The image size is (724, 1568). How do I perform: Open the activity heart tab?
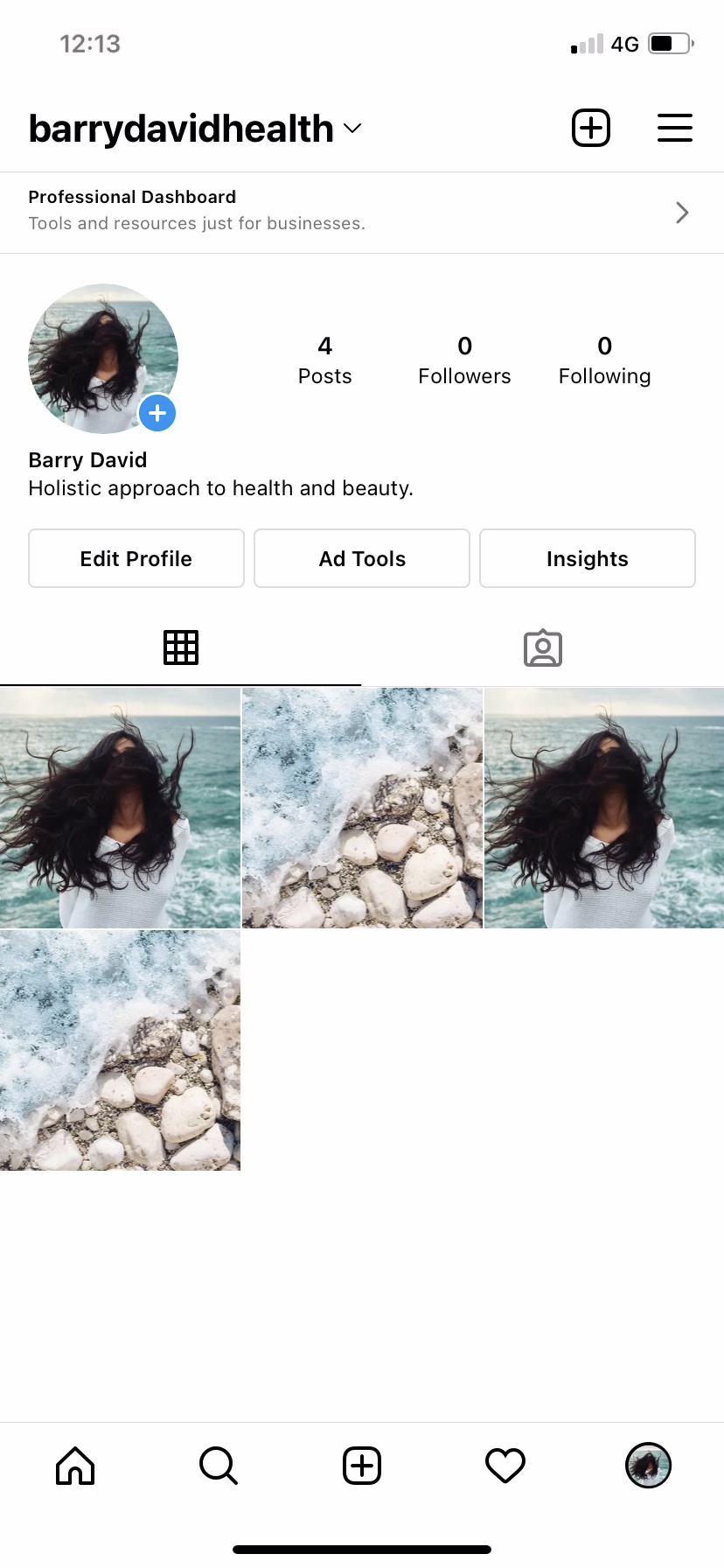[x=505, y=1466]
